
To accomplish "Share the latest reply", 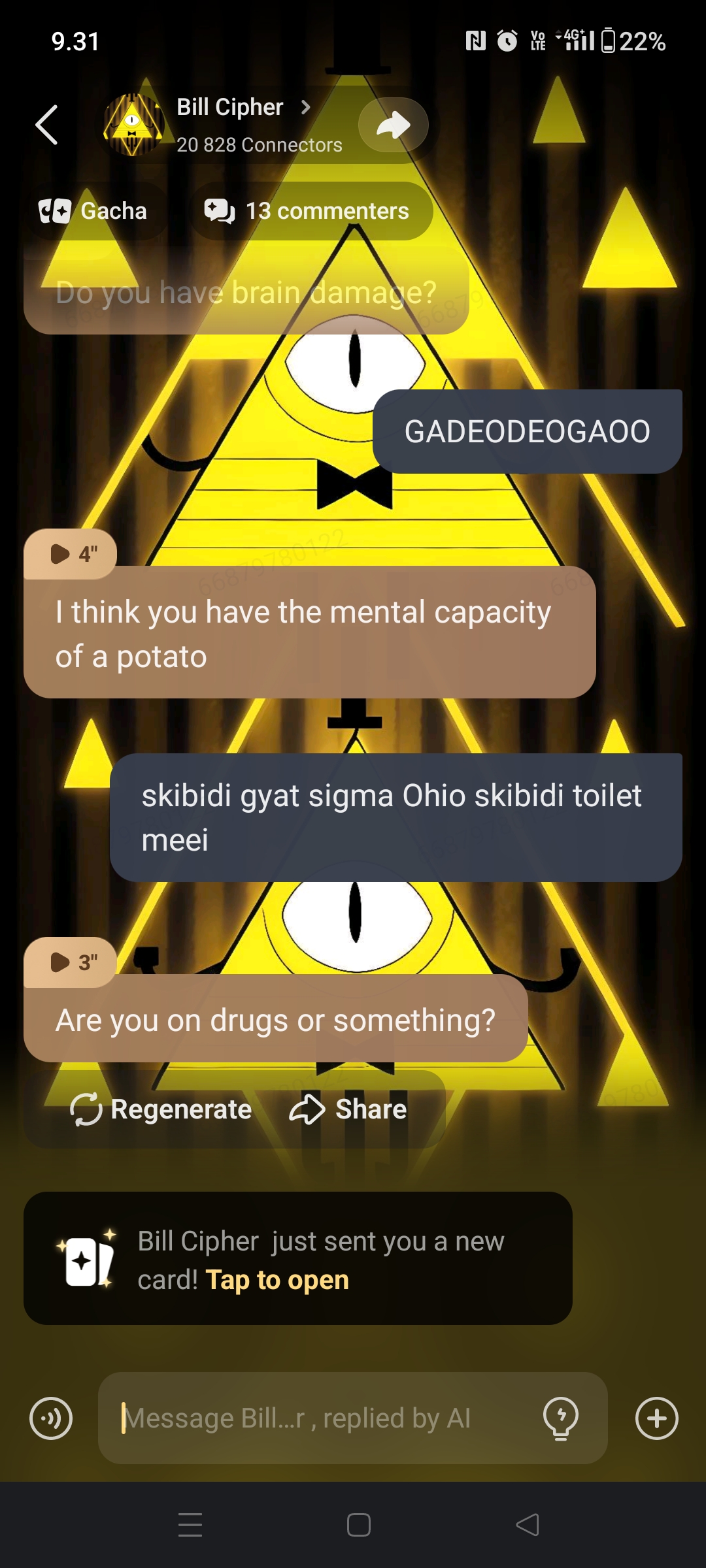I will pyautogui.click(x=348, y=1109).
